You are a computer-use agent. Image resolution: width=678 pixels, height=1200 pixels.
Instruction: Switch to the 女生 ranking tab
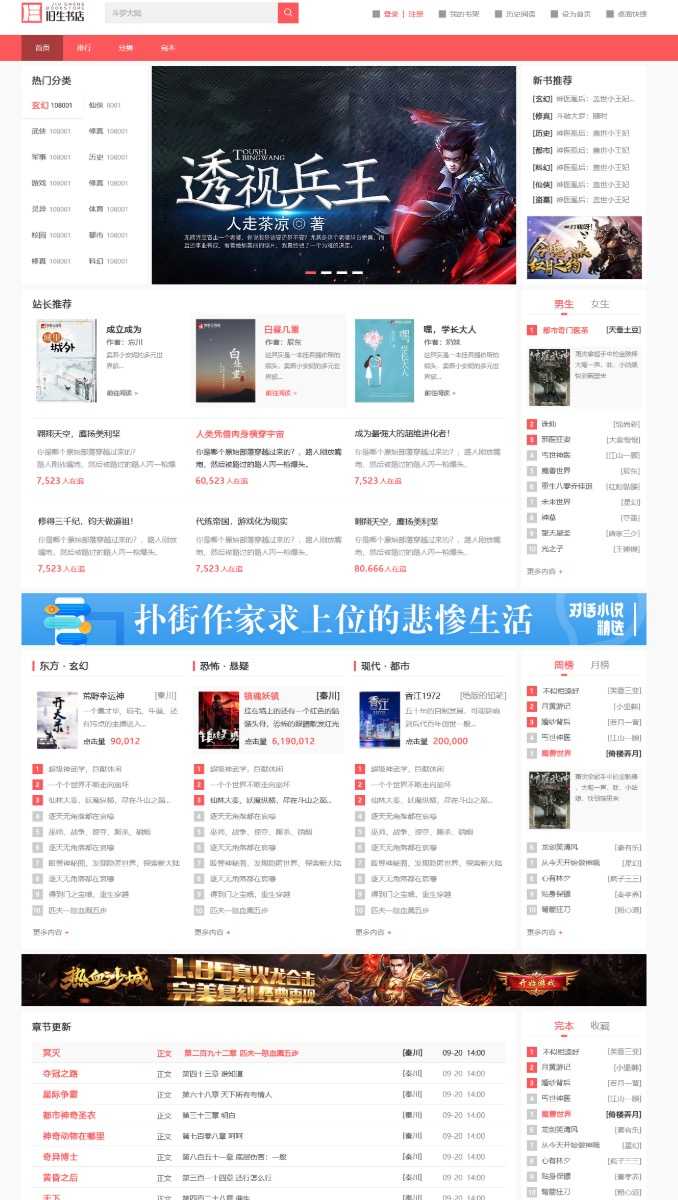point(600,304)
